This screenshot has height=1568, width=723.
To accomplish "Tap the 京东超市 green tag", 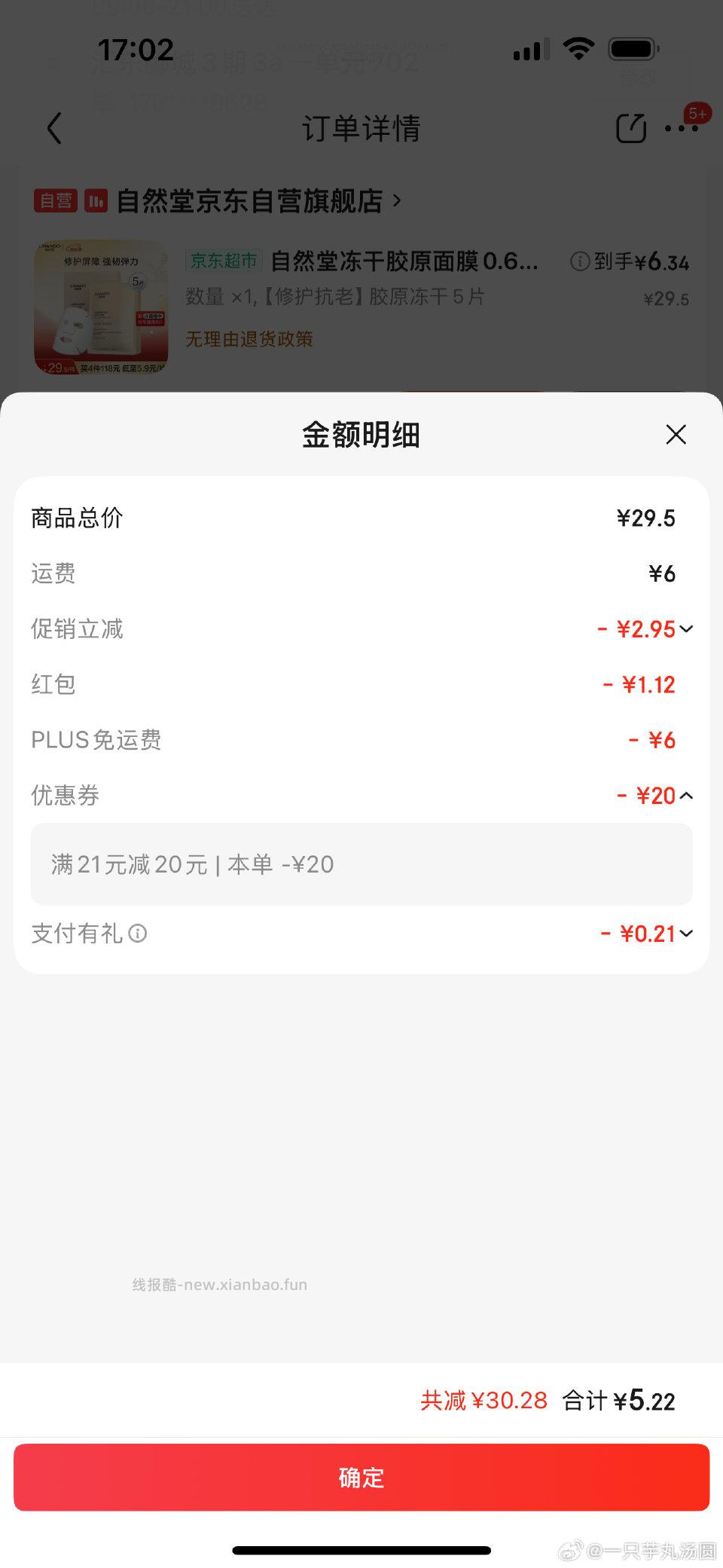I will coord(224,261).
